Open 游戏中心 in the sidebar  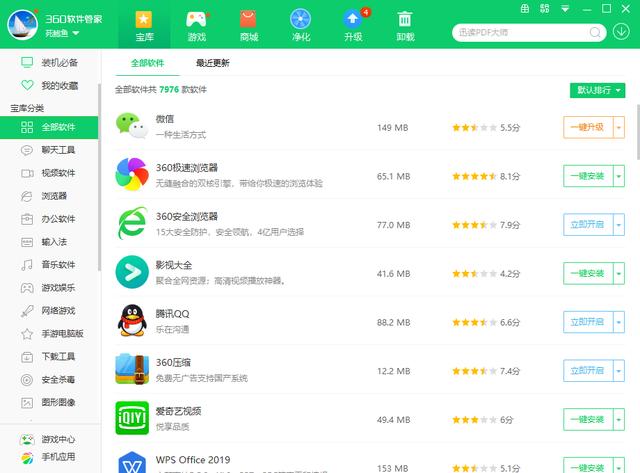pyautogui.click(x=57, y=439)
